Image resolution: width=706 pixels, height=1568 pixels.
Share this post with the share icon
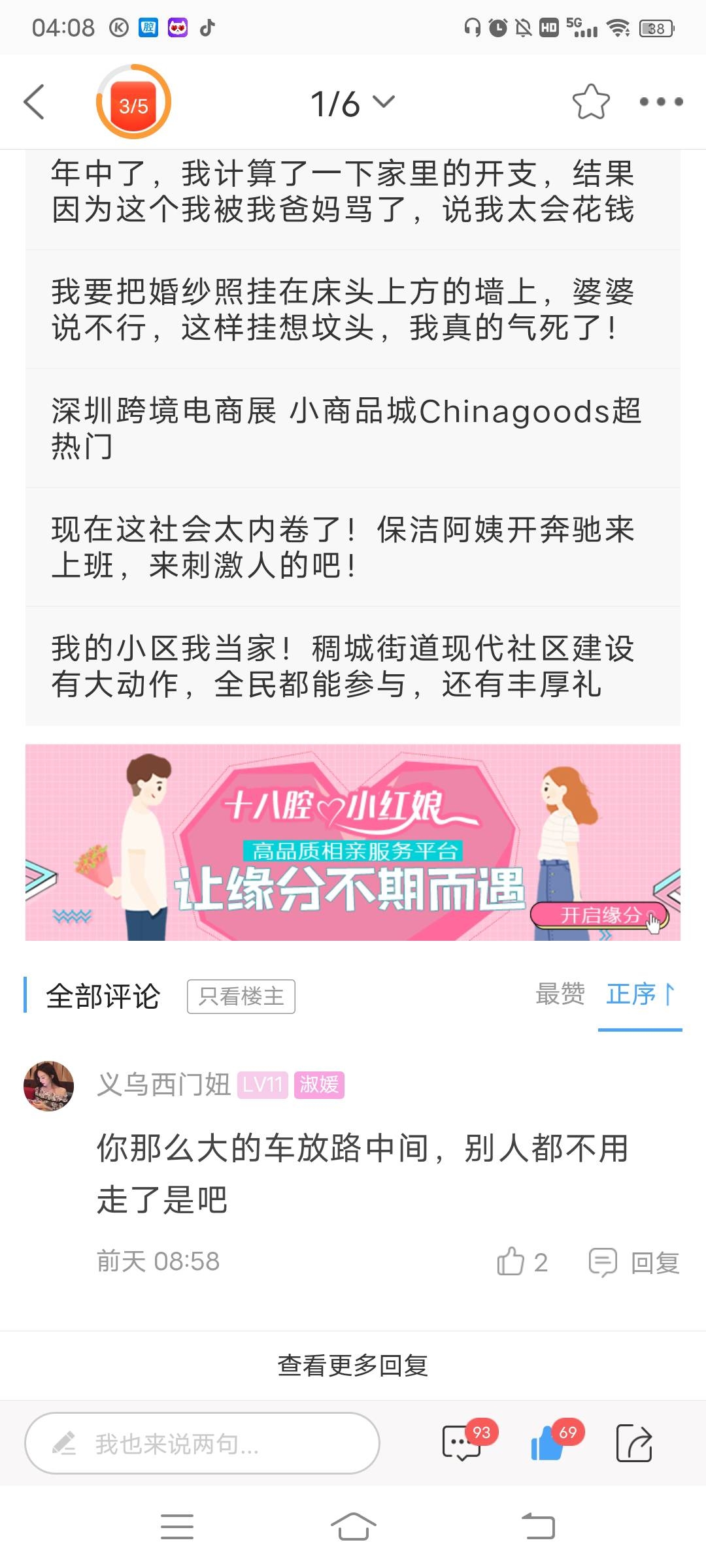[634, 1443]
